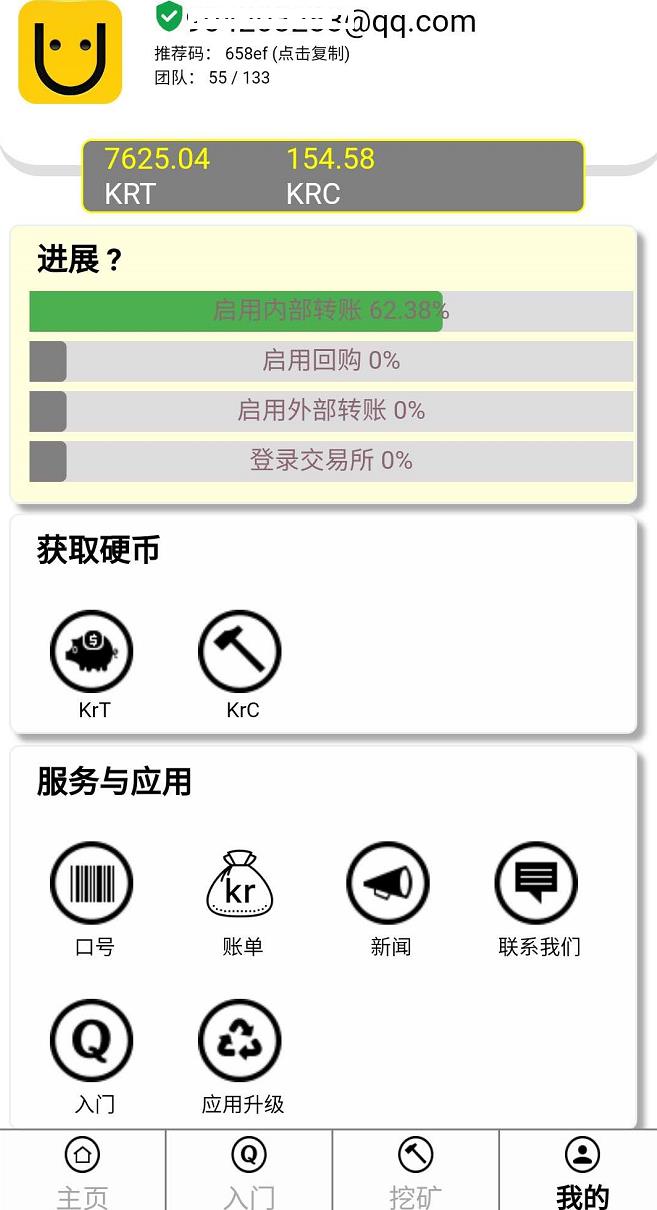Switch to the 我的 profile tab
Image resolution: width=657 pixels, height=1210 pixels.
(x=581, y=1171)
